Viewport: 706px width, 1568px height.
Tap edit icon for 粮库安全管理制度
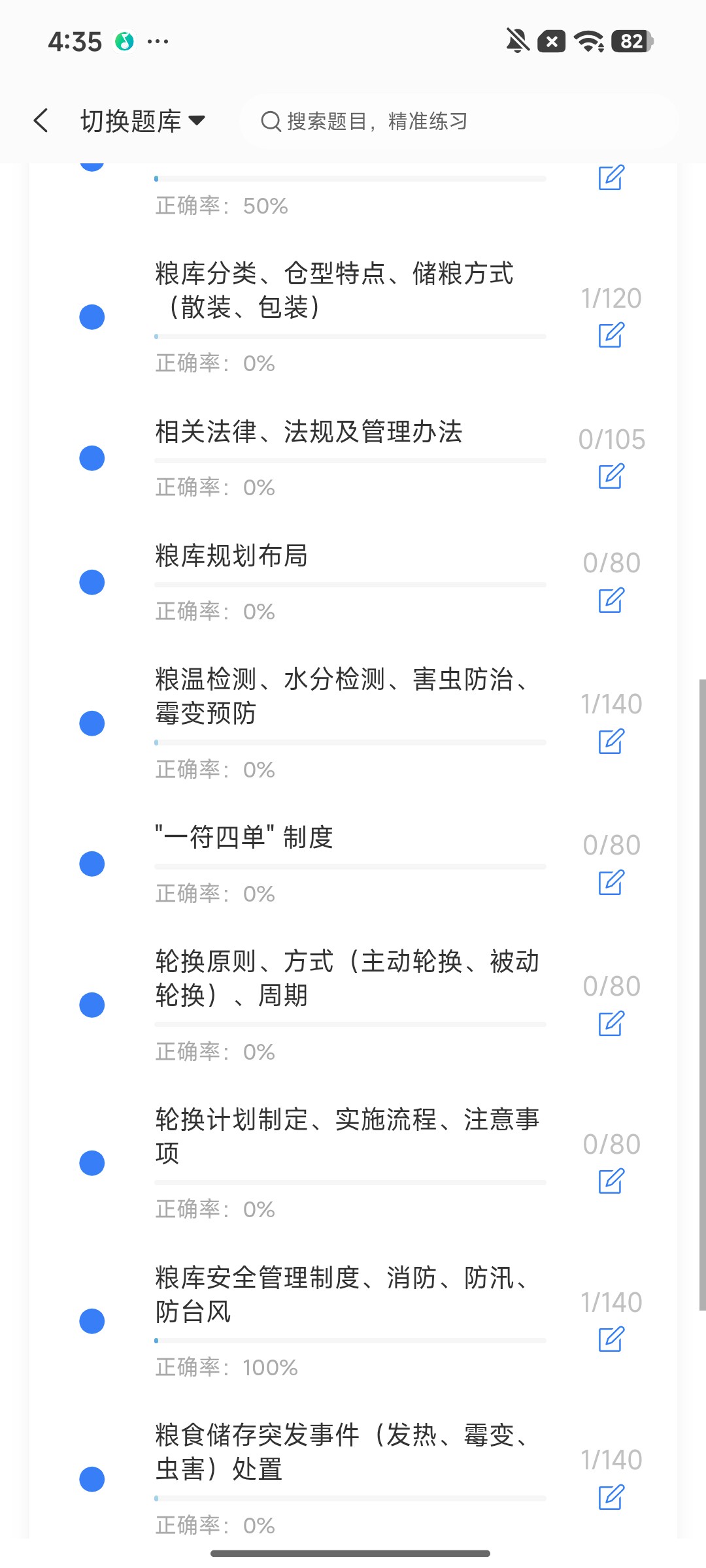pos(611,1339)
